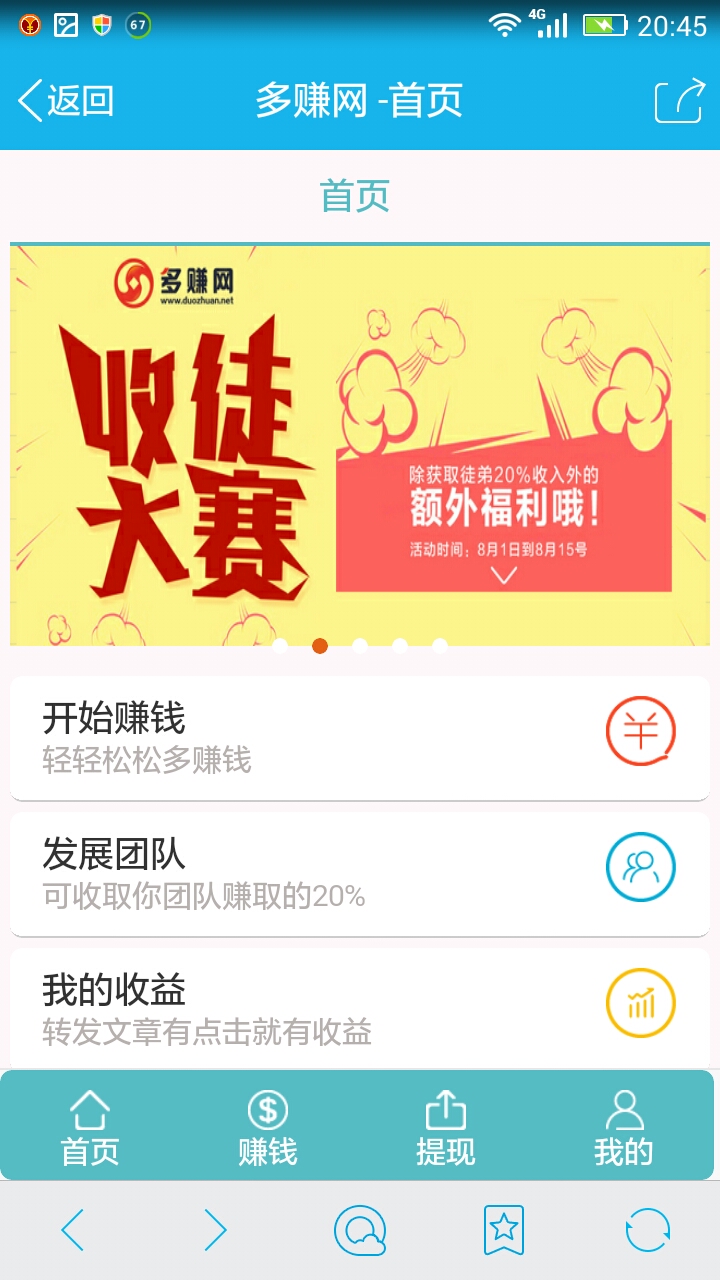Click the upload icon on the 提现 tab
720x1280 pixels.
tap(446, 1108)
